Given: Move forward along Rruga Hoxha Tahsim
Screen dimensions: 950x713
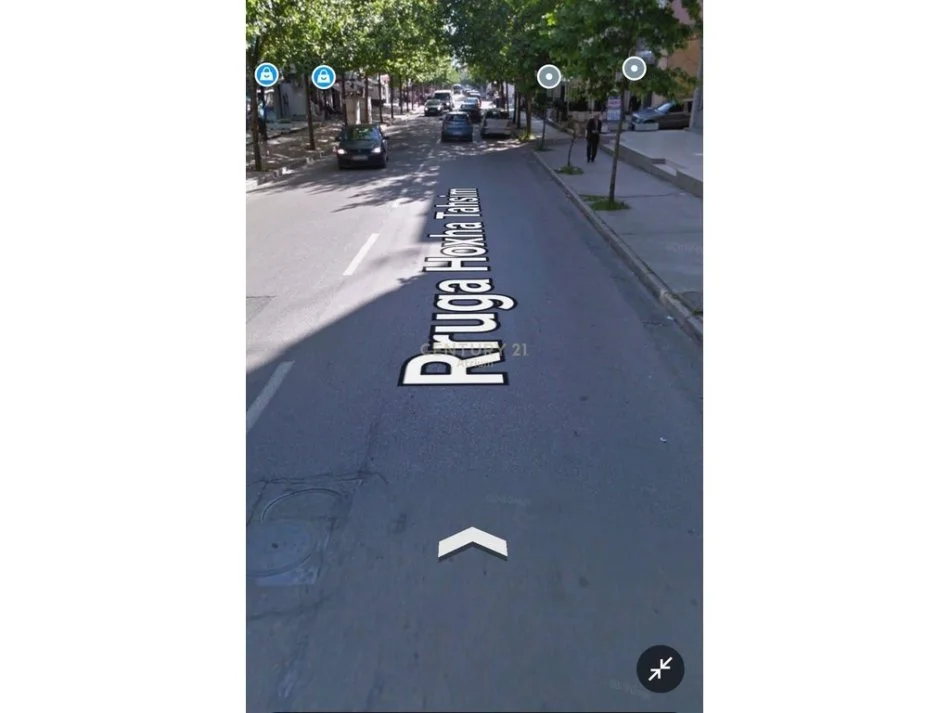Looking at the screenshot, I should (472, 542).
